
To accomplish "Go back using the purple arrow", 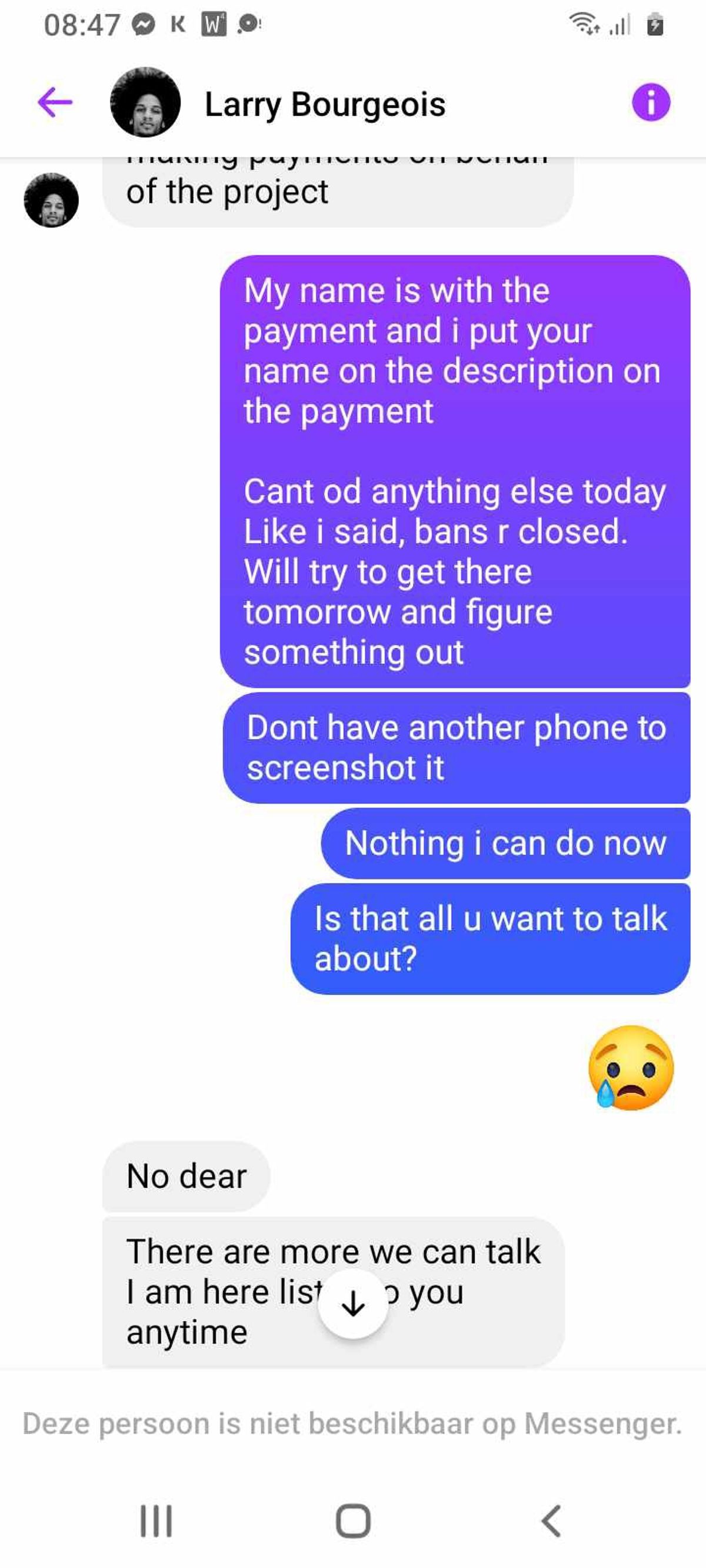I will click(x=55, y=102).
